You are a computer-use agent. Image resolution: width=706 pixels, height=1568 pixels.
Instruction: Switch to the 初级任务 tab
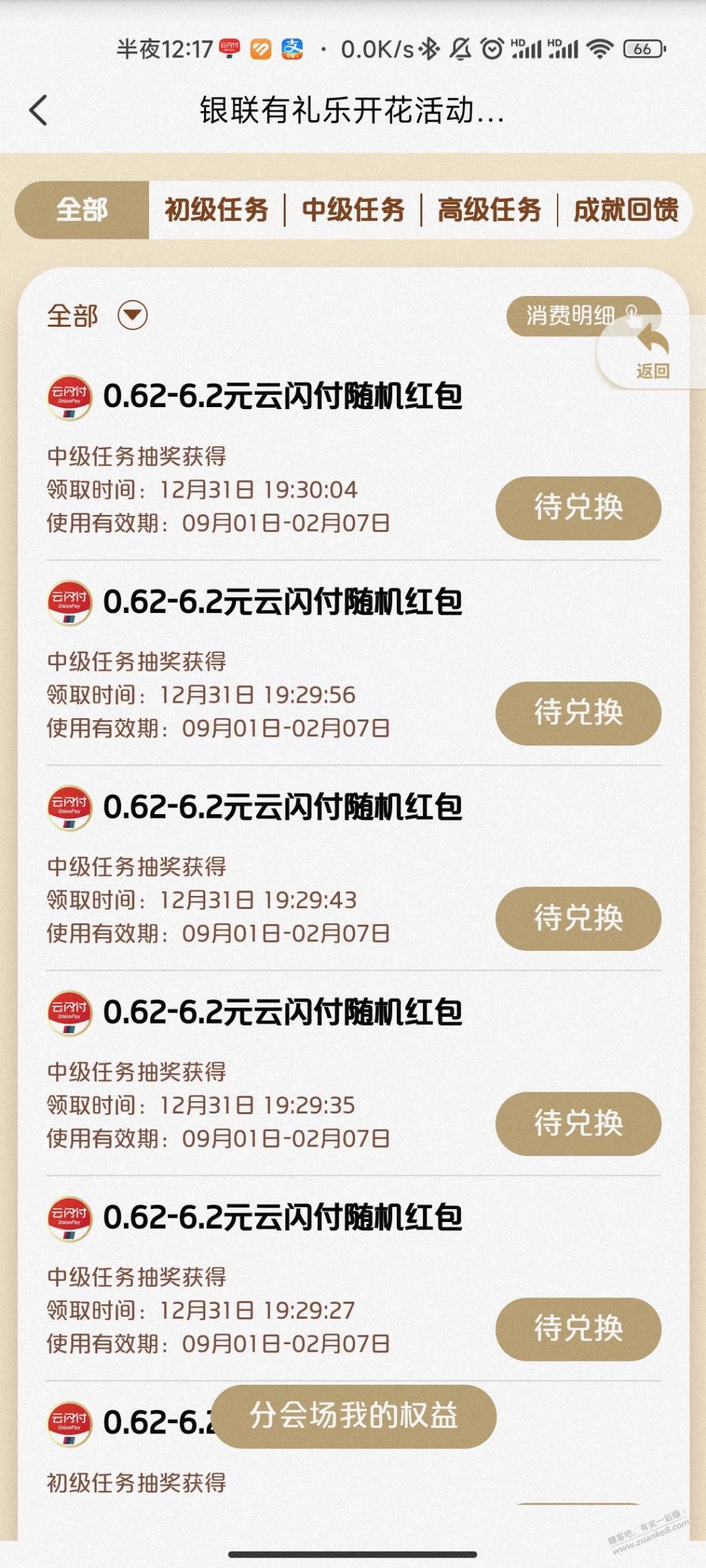(216, 210)
